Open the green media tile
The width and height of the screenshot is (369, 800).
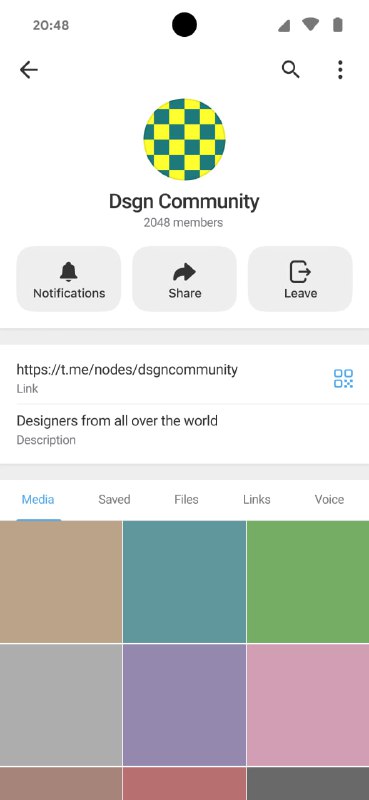(308, 582)
